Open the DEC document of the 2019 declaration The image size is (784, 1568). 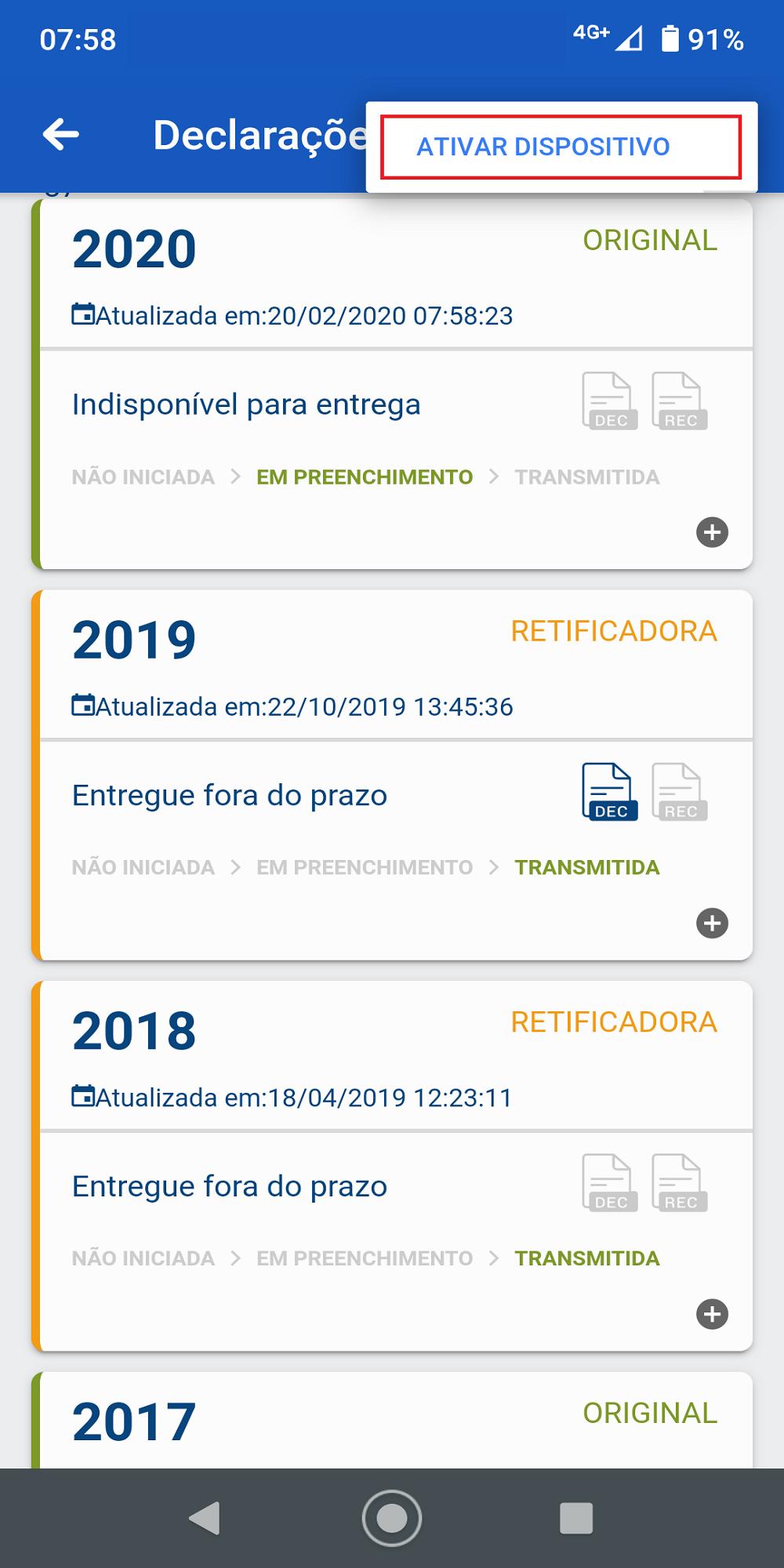click(610, 791)
